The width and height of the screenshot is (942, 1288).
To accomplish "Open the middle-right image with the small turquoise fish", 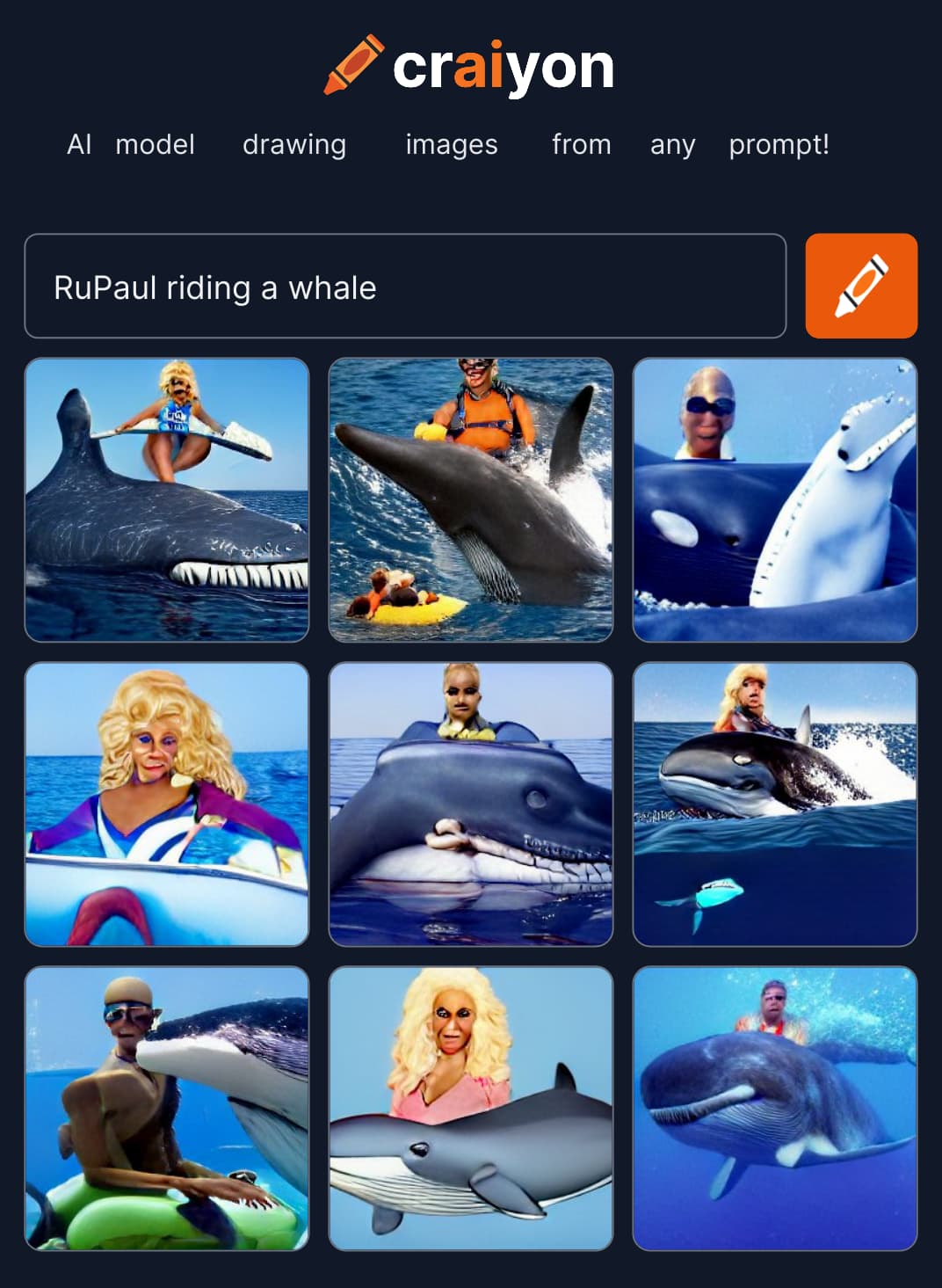I will (775, 804).
